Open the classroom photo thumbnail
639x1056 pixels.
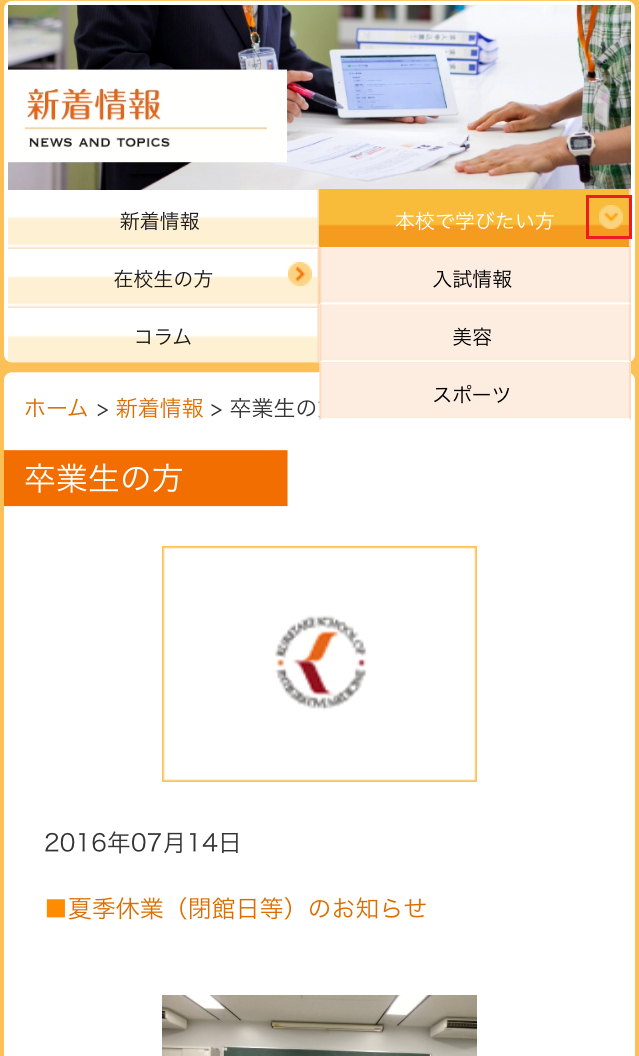319,1025
